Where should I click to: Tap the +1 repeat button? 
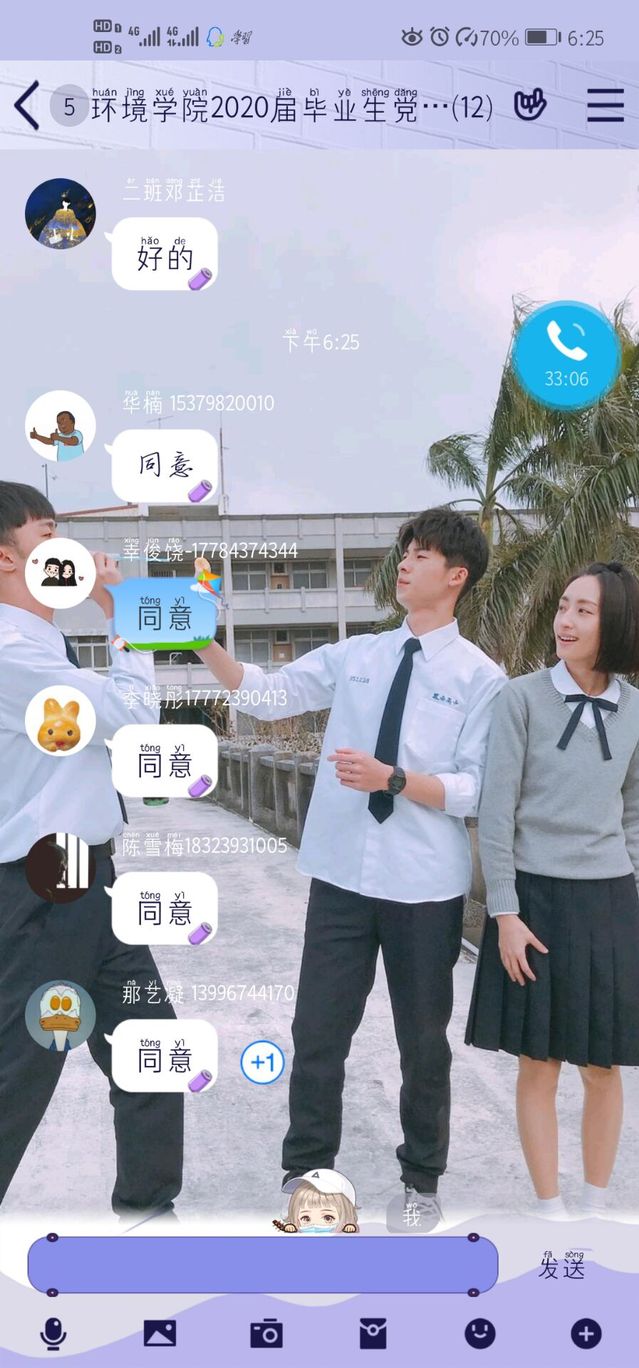click(262, 1062)
